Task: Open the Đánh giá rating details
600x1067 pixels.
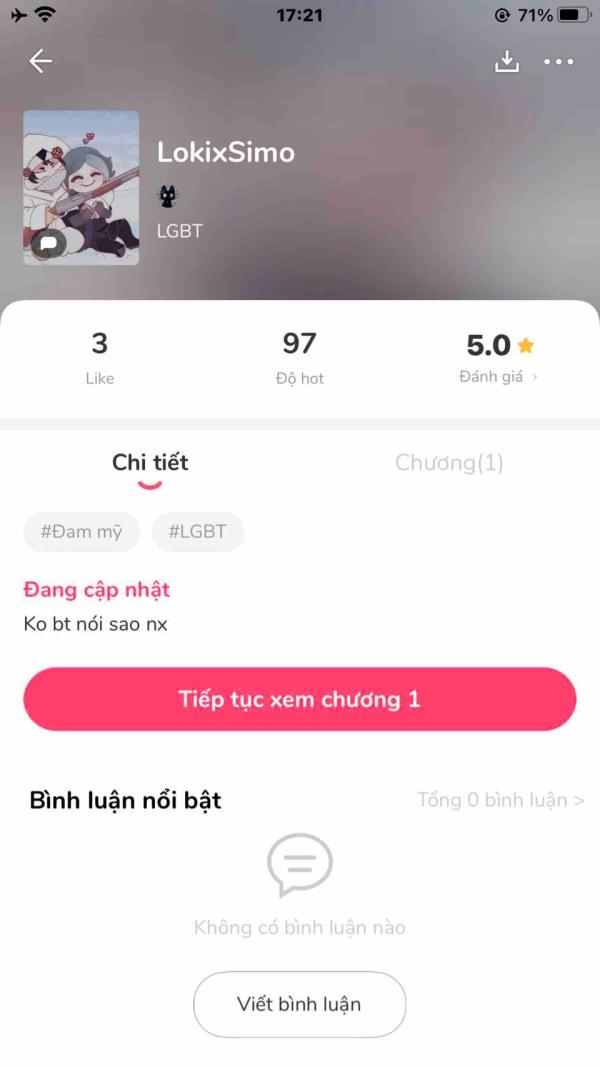Action: click(498, 377)
